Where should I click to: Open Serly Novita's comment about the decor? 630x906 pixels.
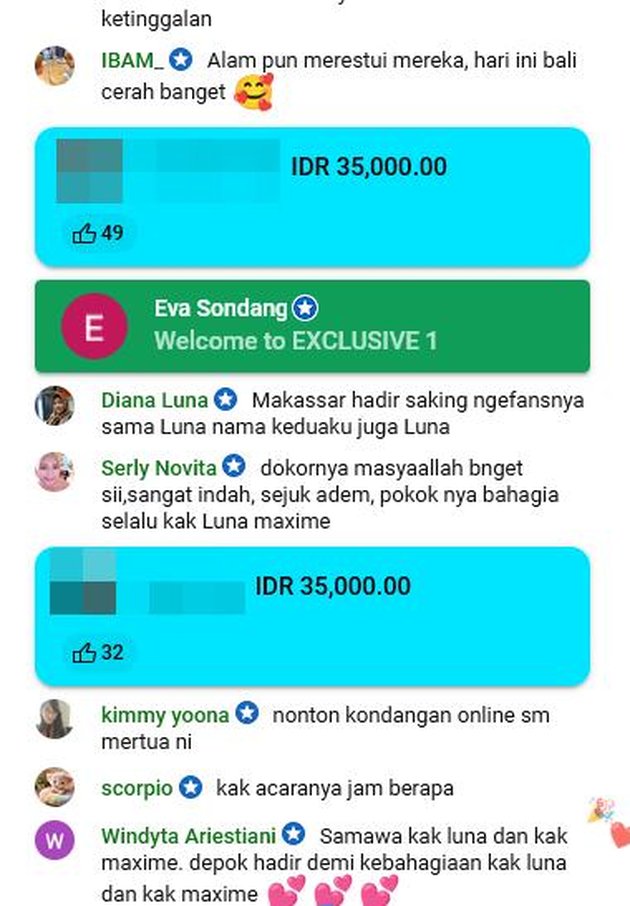pyautogui.click(x=340, y=494)
